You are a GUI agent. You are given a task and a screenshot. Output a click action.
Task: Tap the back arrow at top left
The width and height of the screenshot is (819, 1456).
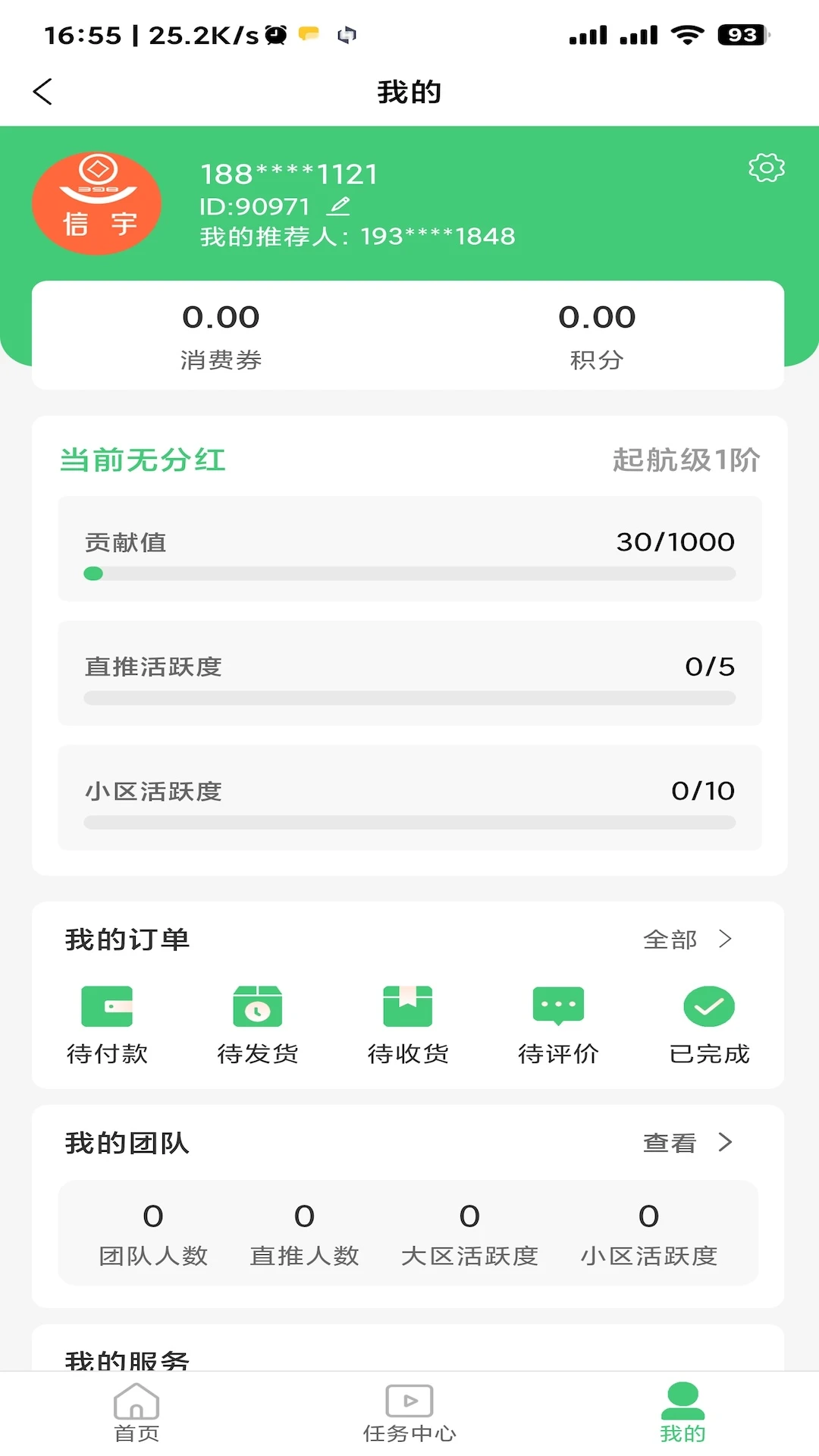point(43,90)
